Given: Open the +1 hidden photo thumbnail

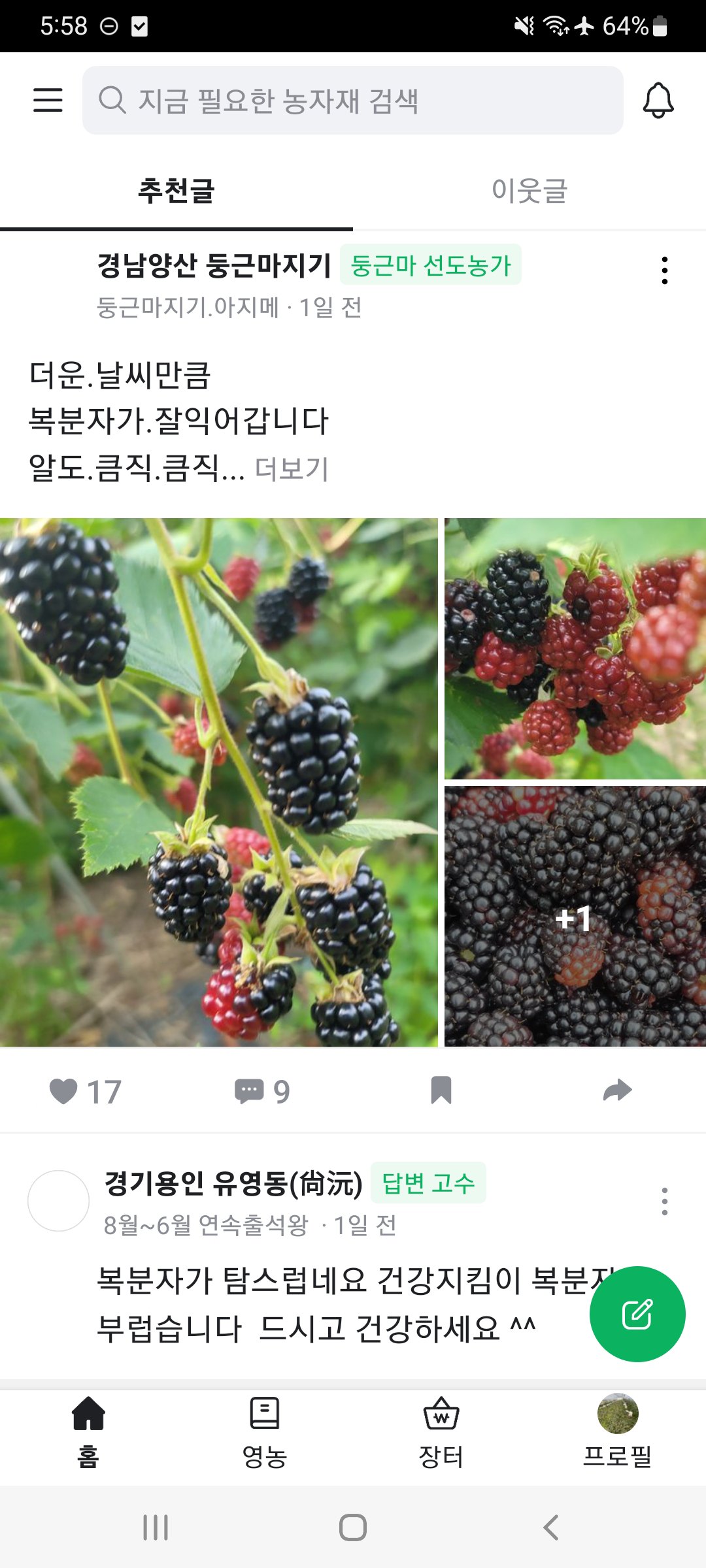Looking at the screenshot, I should click(x=574, y=919).
